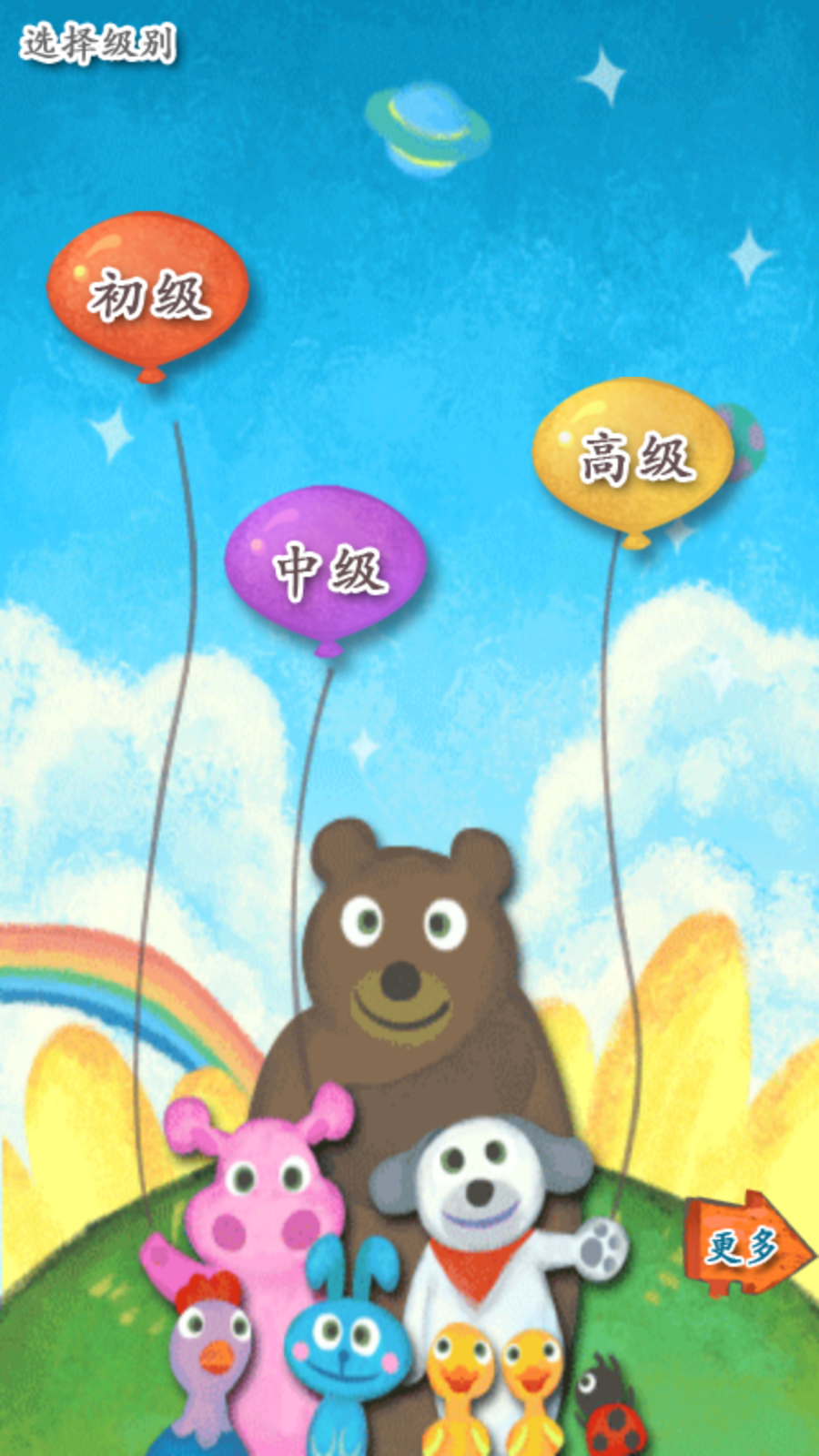Screen dimensions: 819x1456
Task: Open the 更多 more arrow sign
Action: pos(744,1245)
